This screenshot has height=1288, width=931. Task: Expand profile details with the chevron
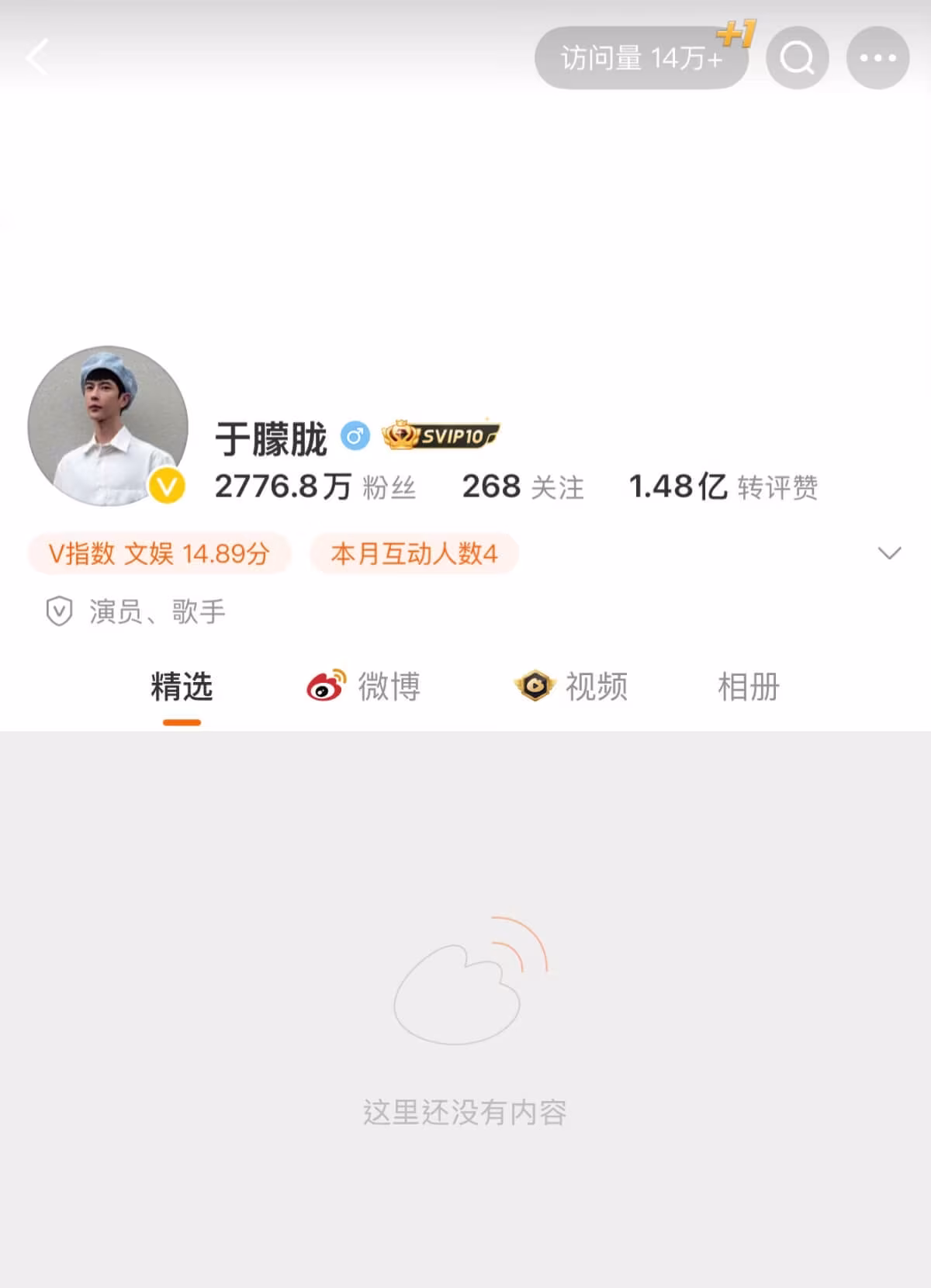(x=889, y=553)
